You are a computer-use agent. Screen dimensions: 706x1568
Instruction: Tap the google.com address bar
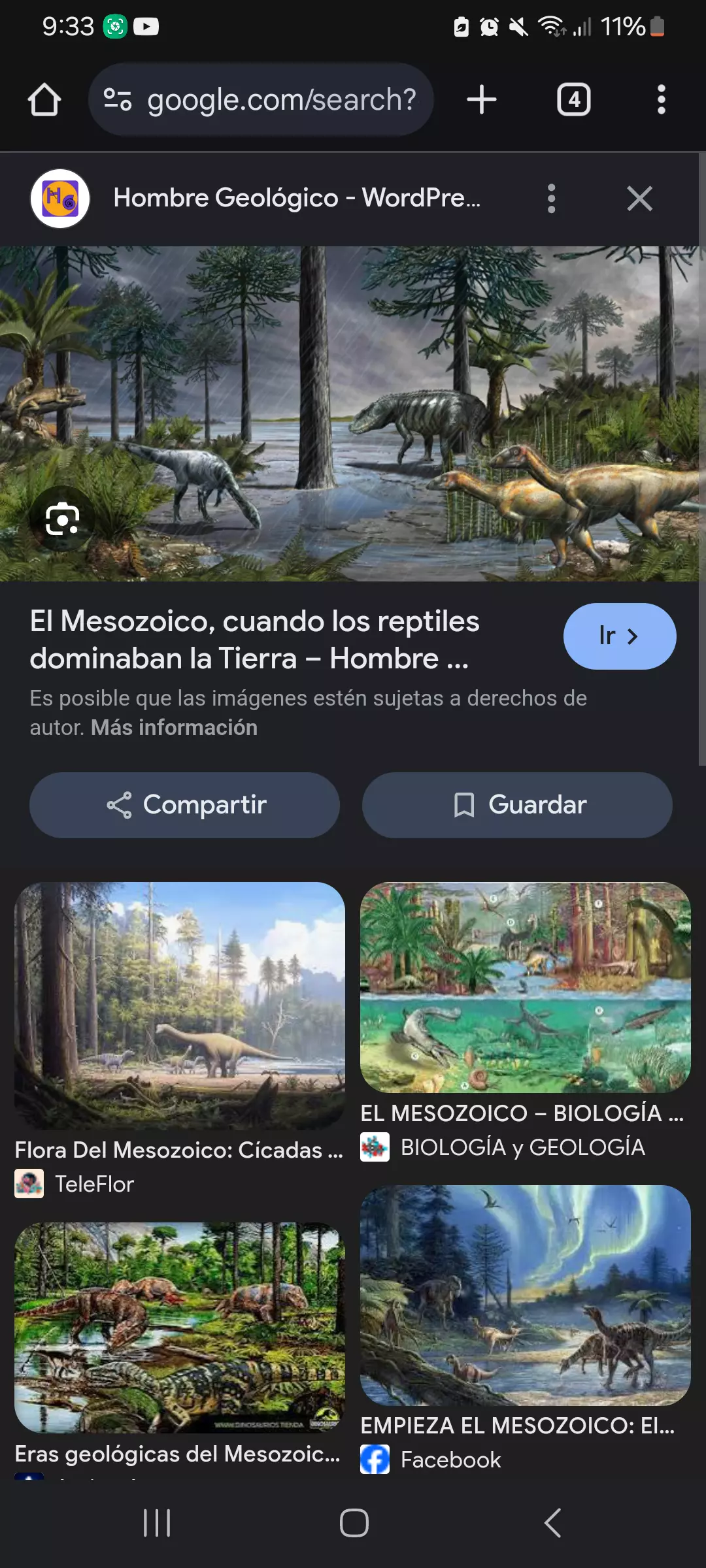click(x=261, y=100)
